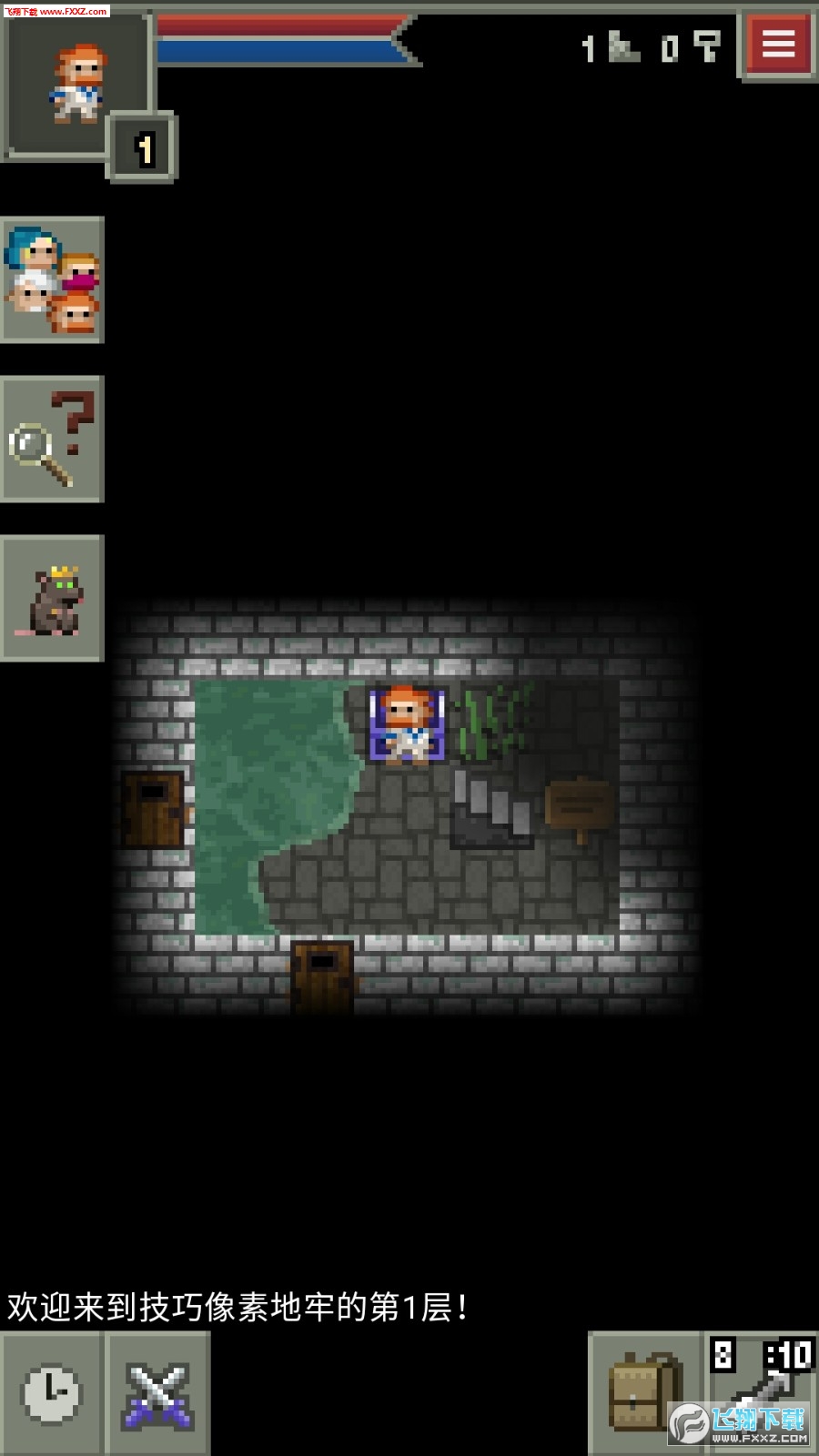Open the character party faces button

(x=53, y=280)
